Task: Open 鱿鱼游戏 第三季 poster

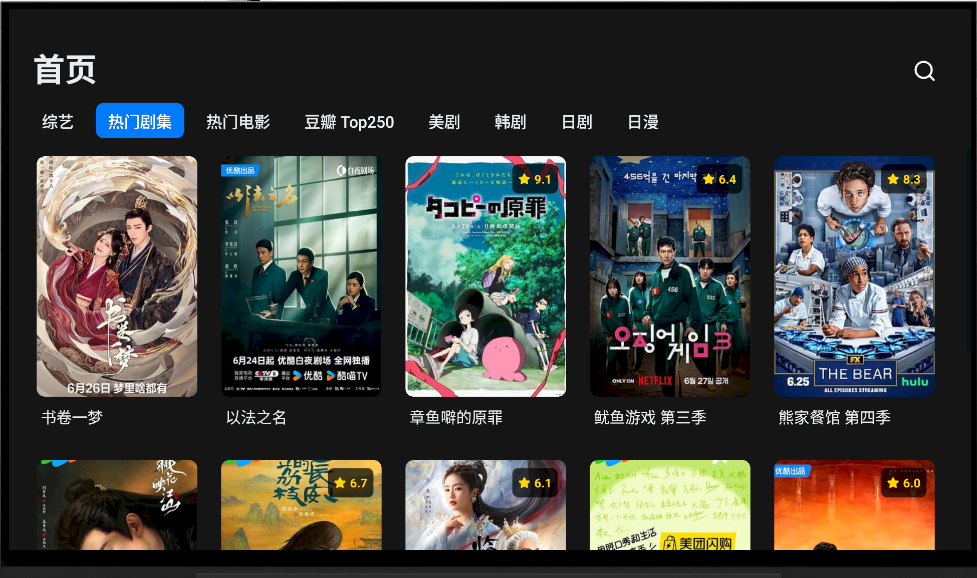Action: [669, 276]
